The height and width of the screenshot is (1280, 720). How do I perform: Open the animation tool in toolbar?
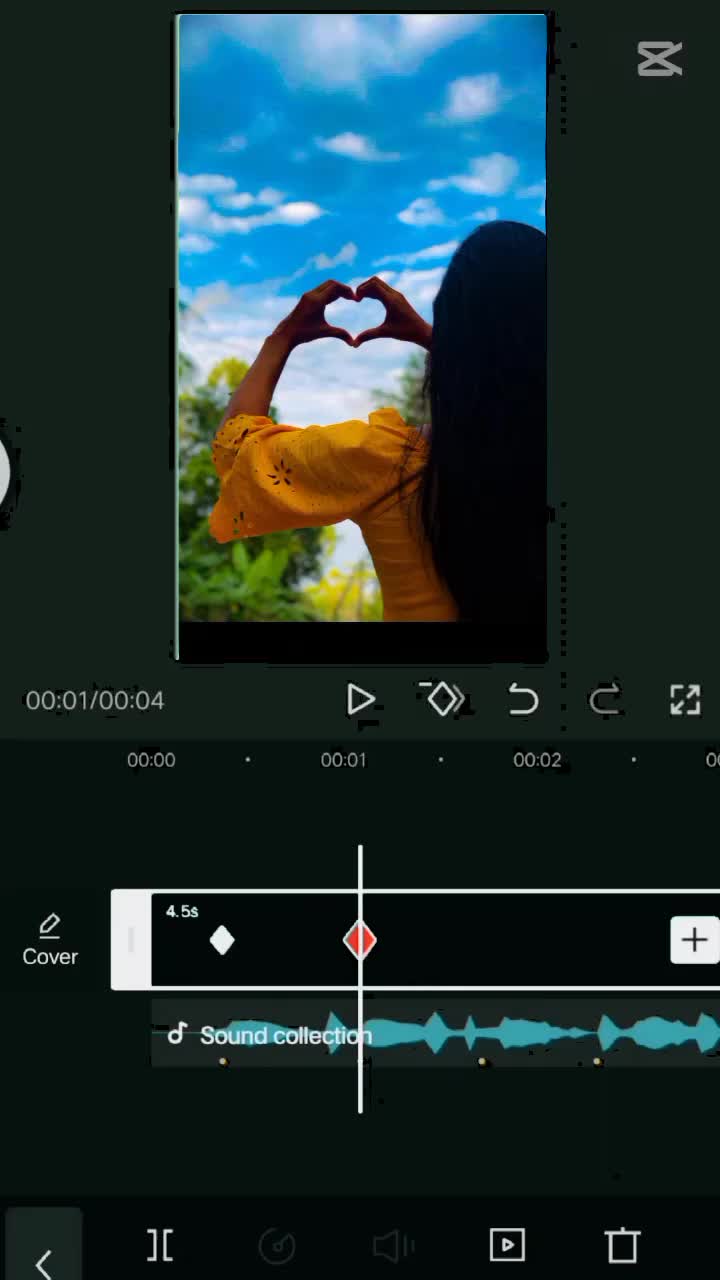[x=507, y=1245]
